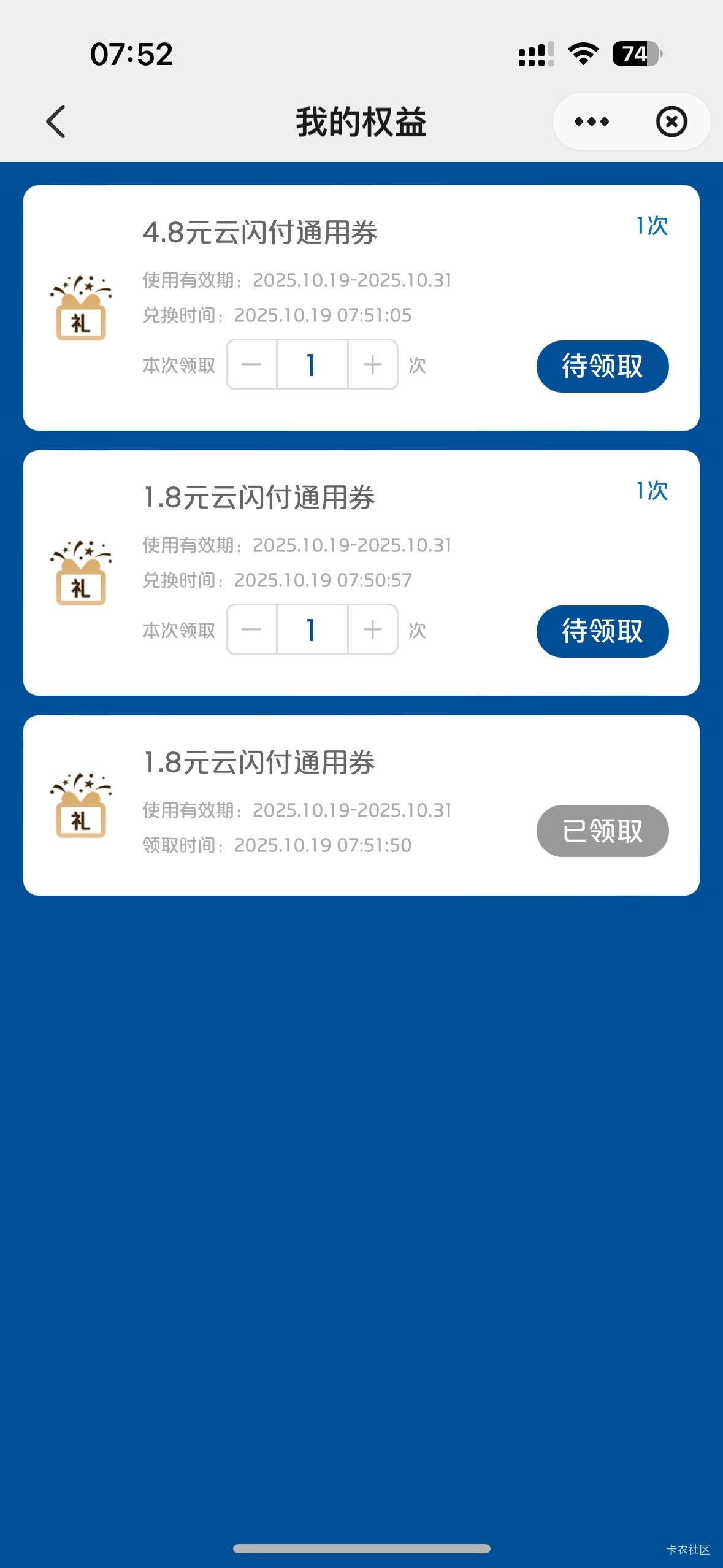This screenshot has height=1568, width=723.
Task: Increase claim count for the 4.8元 coupon
Action: coord(373,364)
